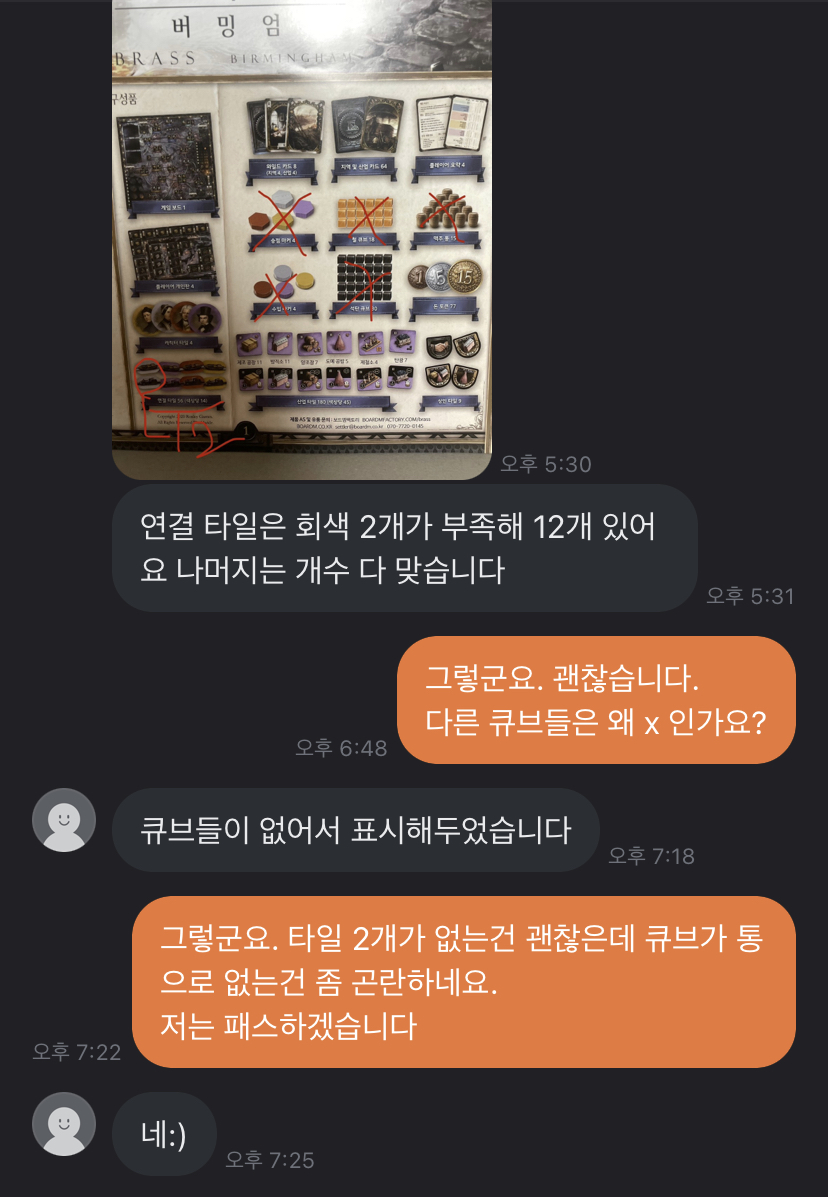This screenshot has width=828, height=1197.
Task: Tap sender's avatar next to the 네:) message
Action: [x=64, y=1124]
